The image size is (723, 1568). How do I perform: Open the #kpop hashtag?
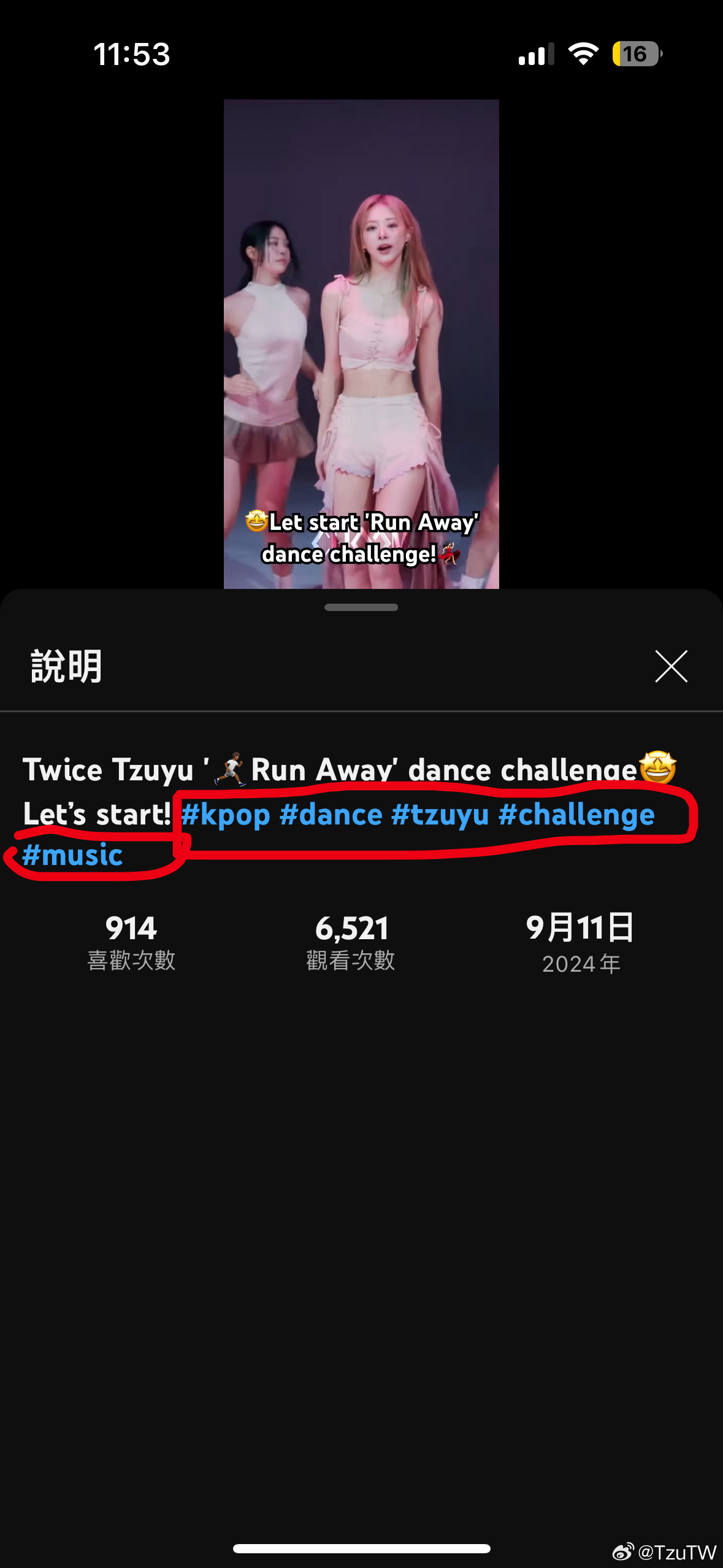[x=226, y=815]
